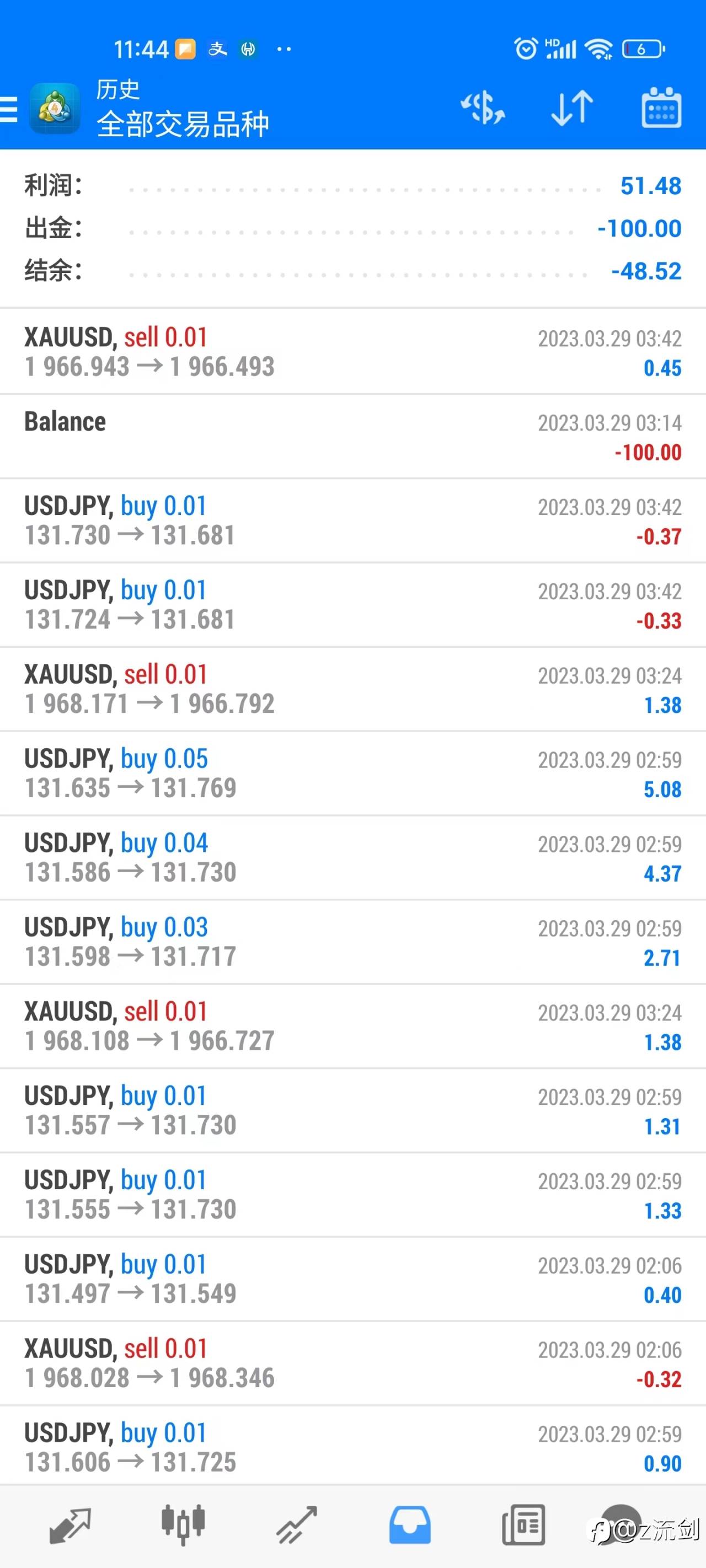Open the USDJPY buy 0.03 trade
The image size is (706, 1568).
(x=352, y=942)
